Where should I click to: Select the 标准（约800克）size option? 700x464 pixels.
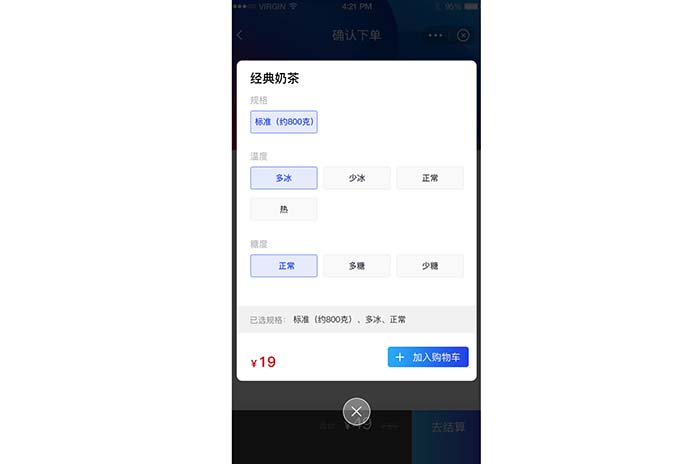click(x=284, y=122)
